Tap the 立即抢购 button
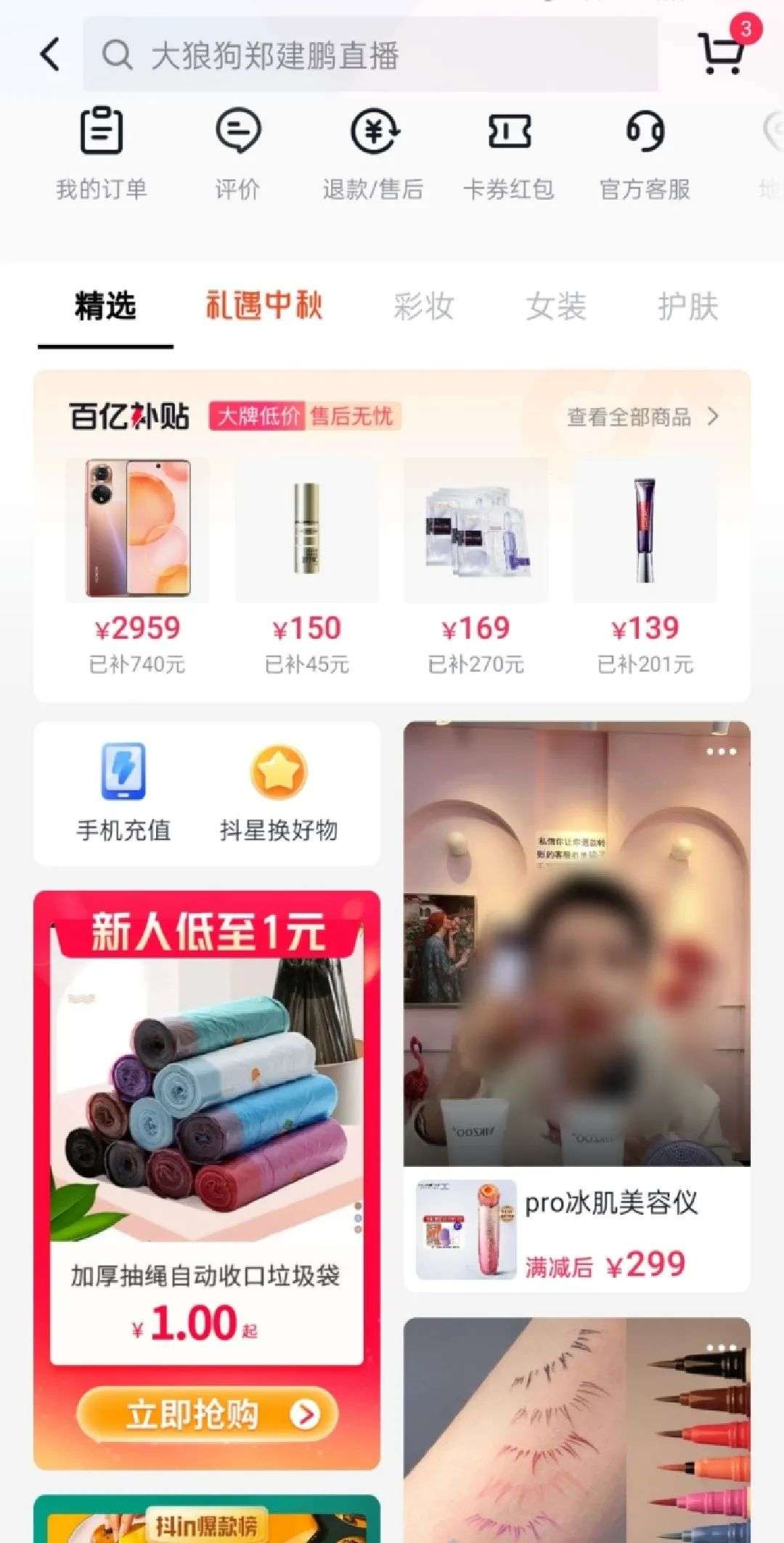This screenshot has width=784, height=1543. 207,1414
